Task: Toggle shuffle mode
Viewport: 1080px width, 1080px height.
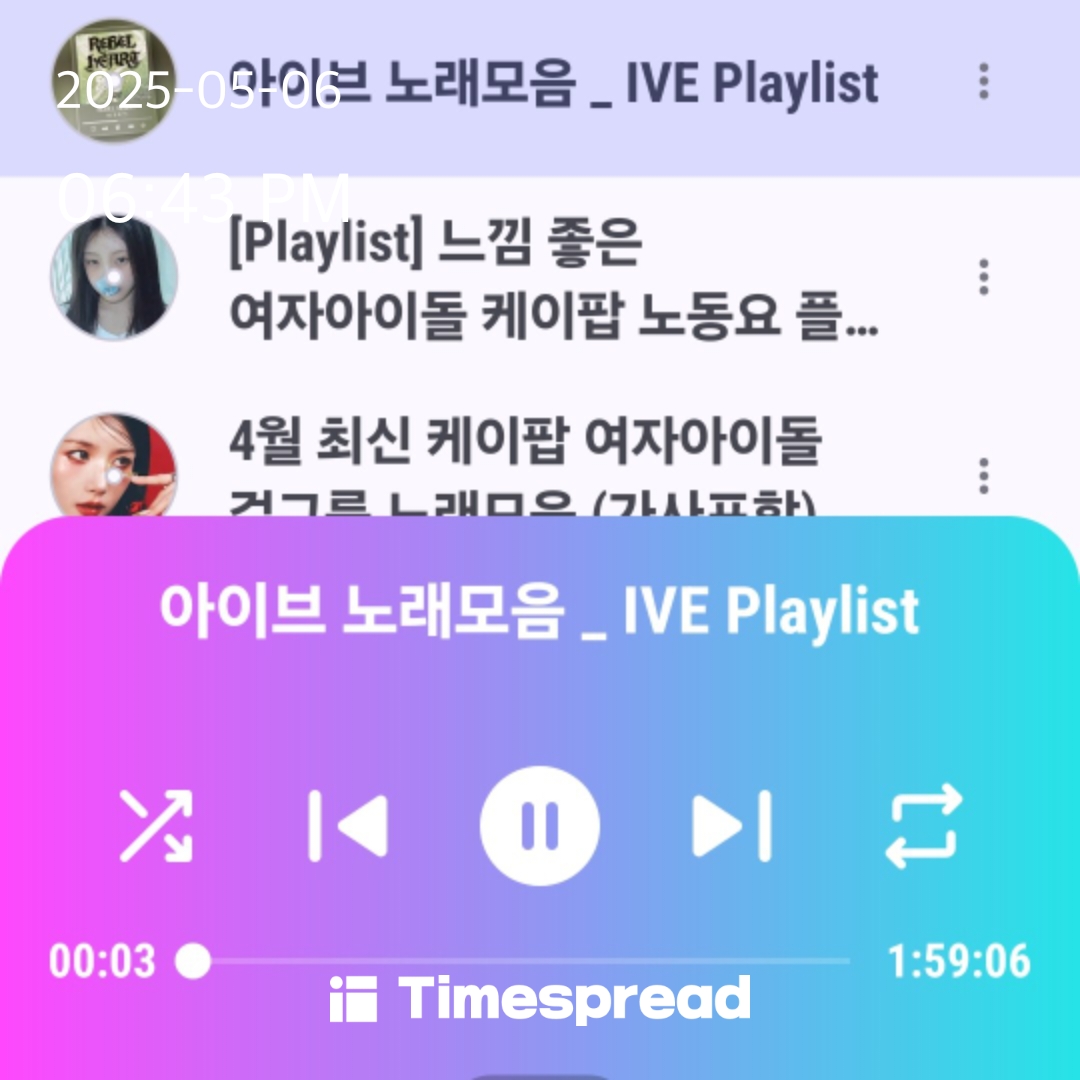Action: point(156,826)
